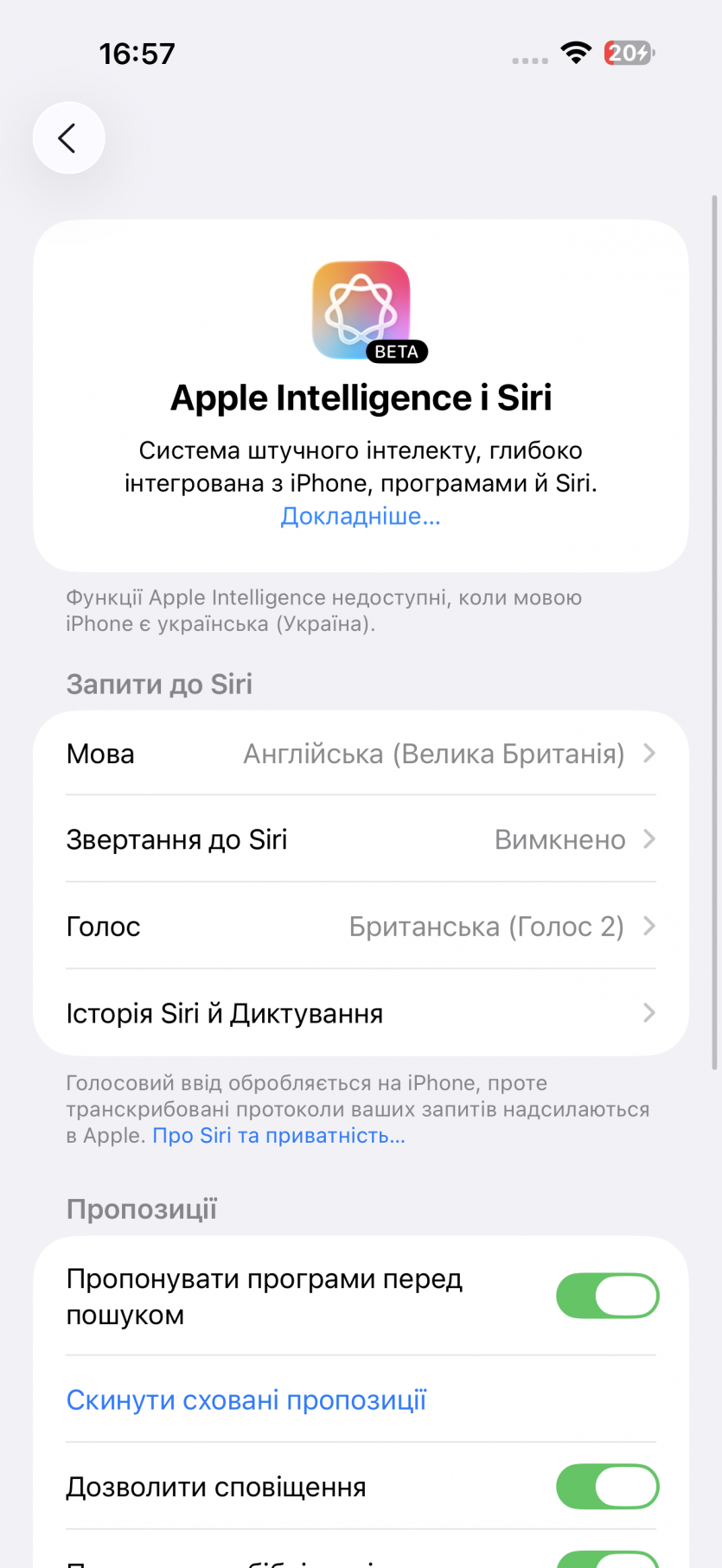Choose the Siri voice under Голос
The image size is (722, 1568).
click(361, 927)
